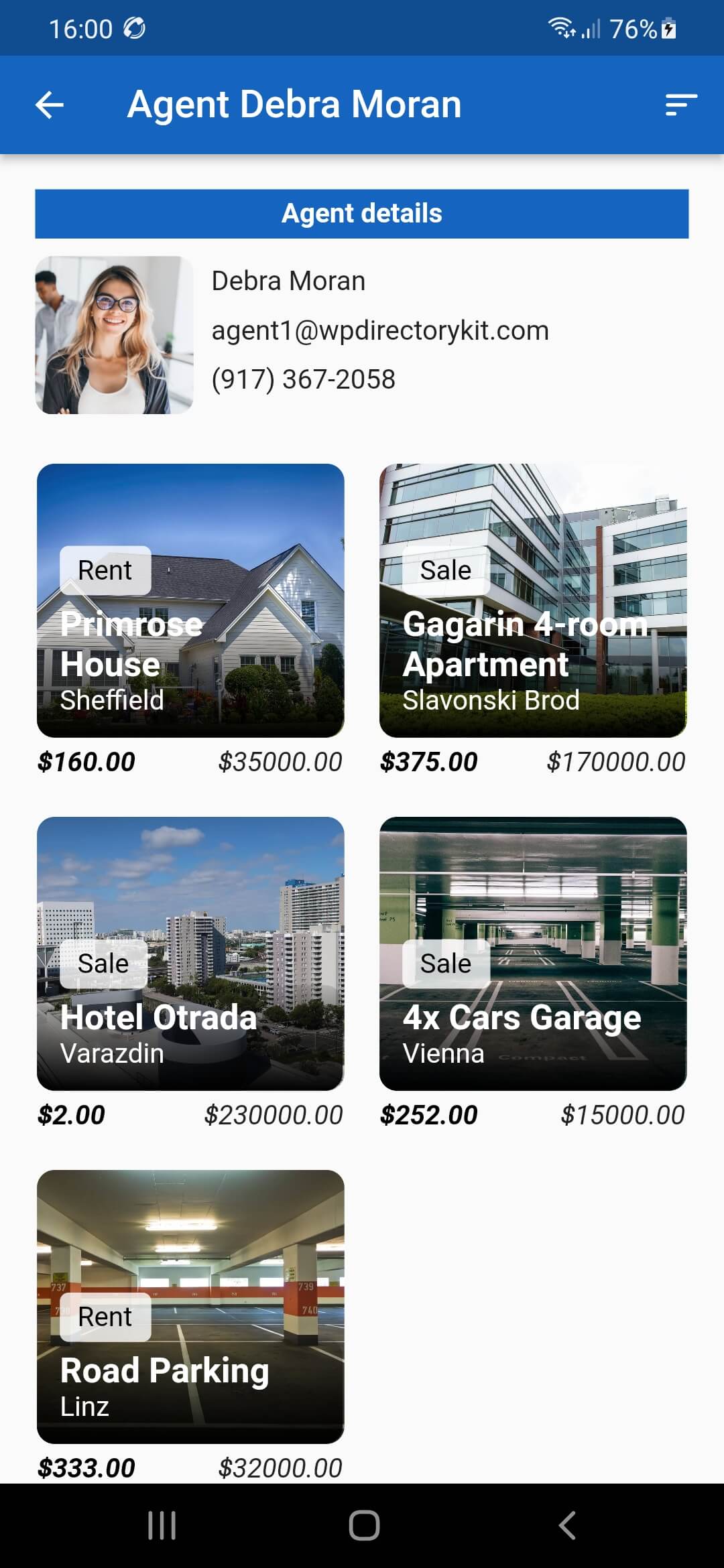
Task: Open the 4x Cars Garage listing
Action: point(533,953)
